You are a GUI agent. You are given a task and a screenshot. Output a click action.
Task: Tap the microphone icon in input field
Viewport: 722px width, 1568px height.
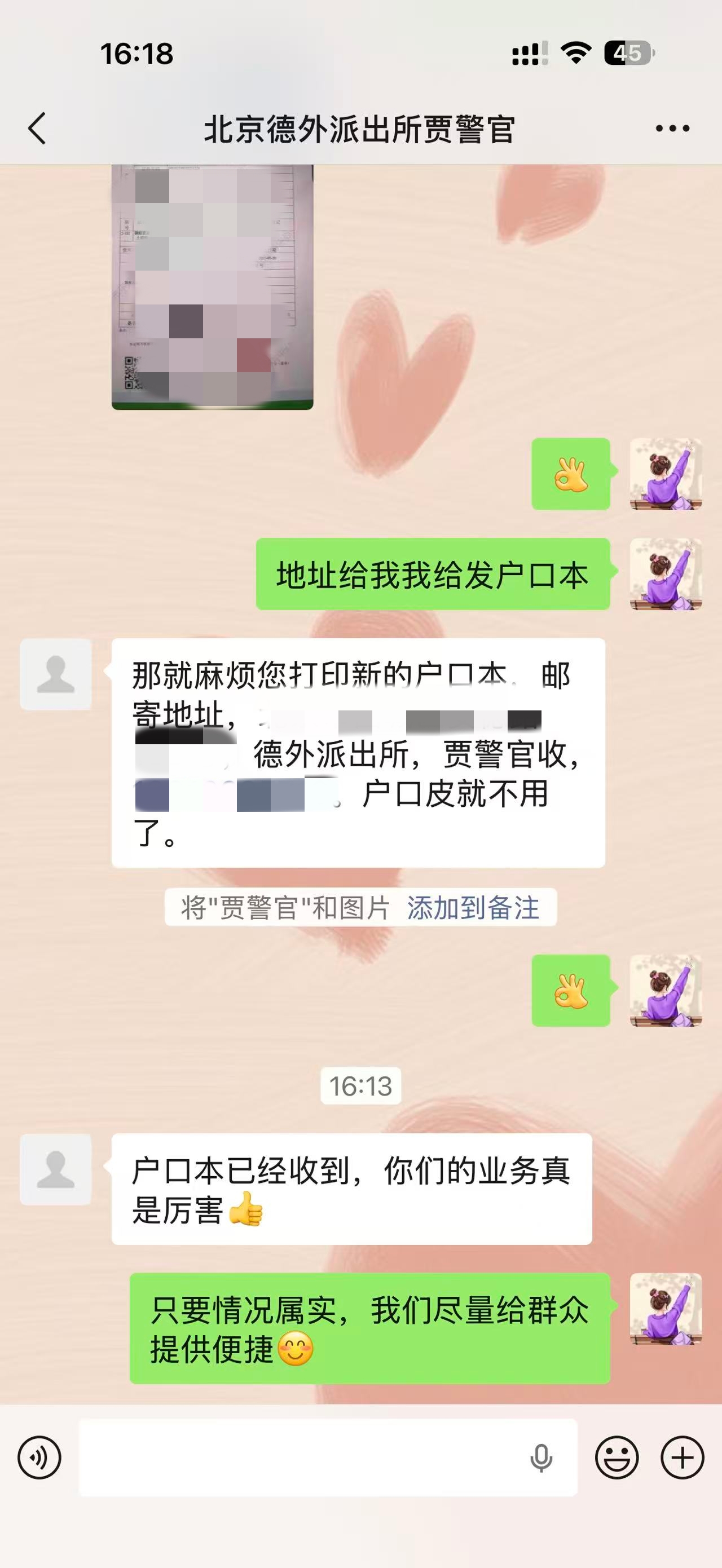(x=540, y=1458)
